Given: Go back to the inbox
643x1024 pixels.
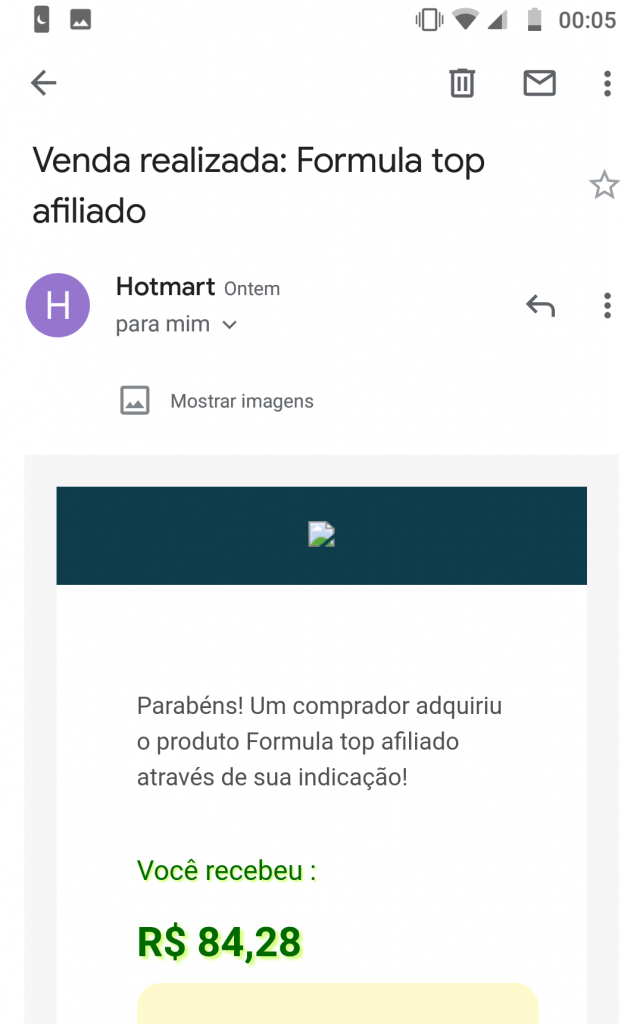Looking at the screenshot, I should click(44, 83).
